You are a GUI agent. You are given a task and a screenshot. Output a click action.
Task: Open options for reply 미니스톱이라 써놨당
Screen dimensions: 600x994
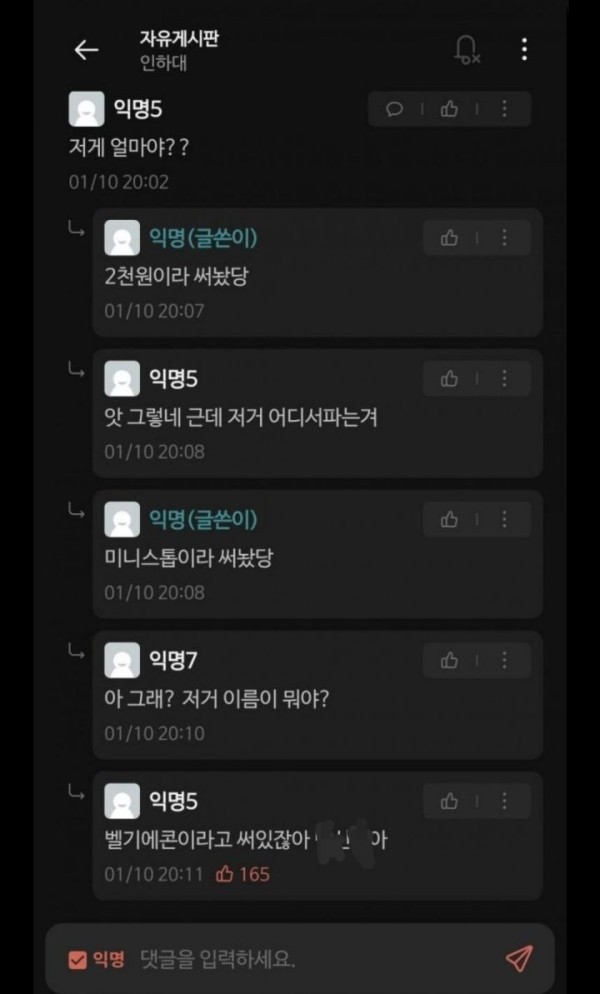[x=504, y=520]
